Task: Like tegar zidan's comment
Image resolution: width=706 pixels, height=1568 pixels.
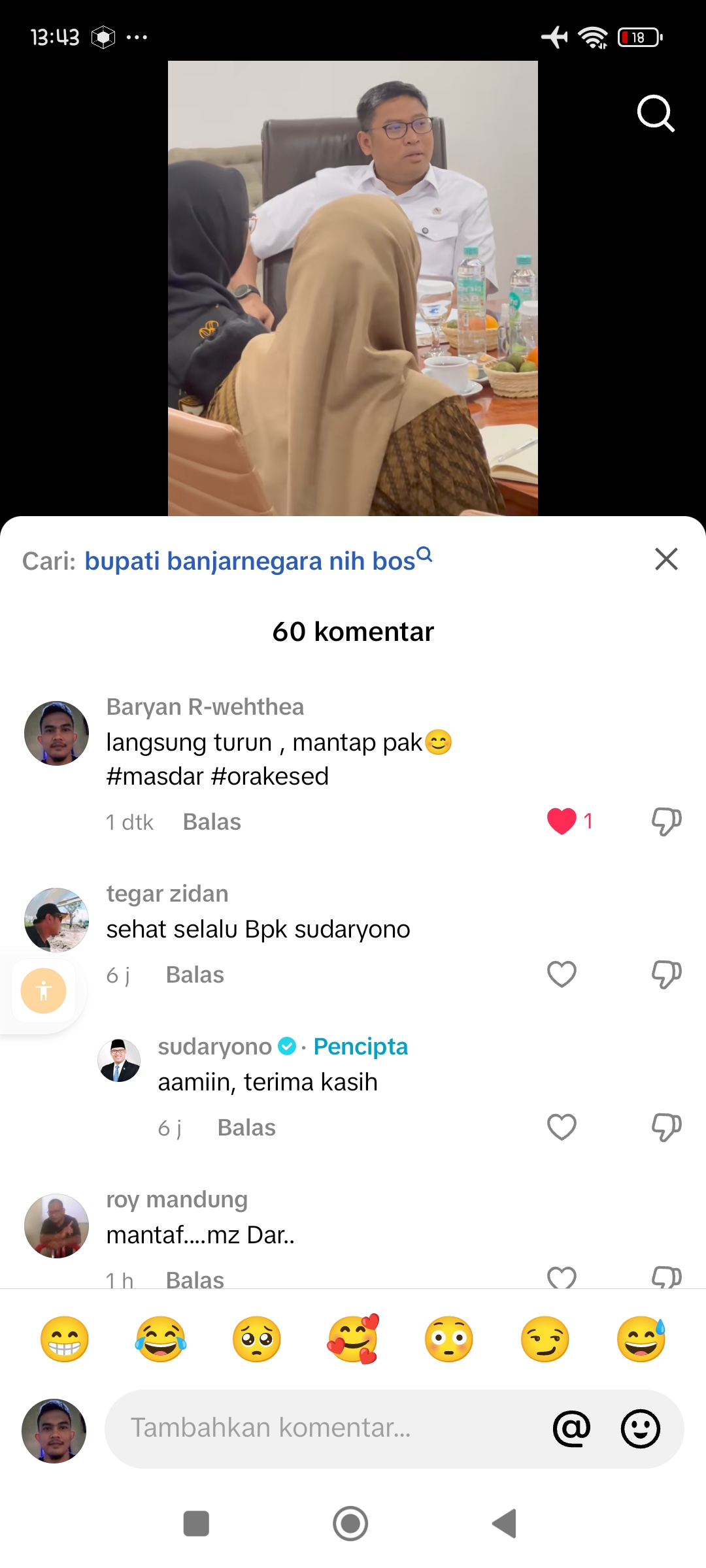Action: click(562, 974)
